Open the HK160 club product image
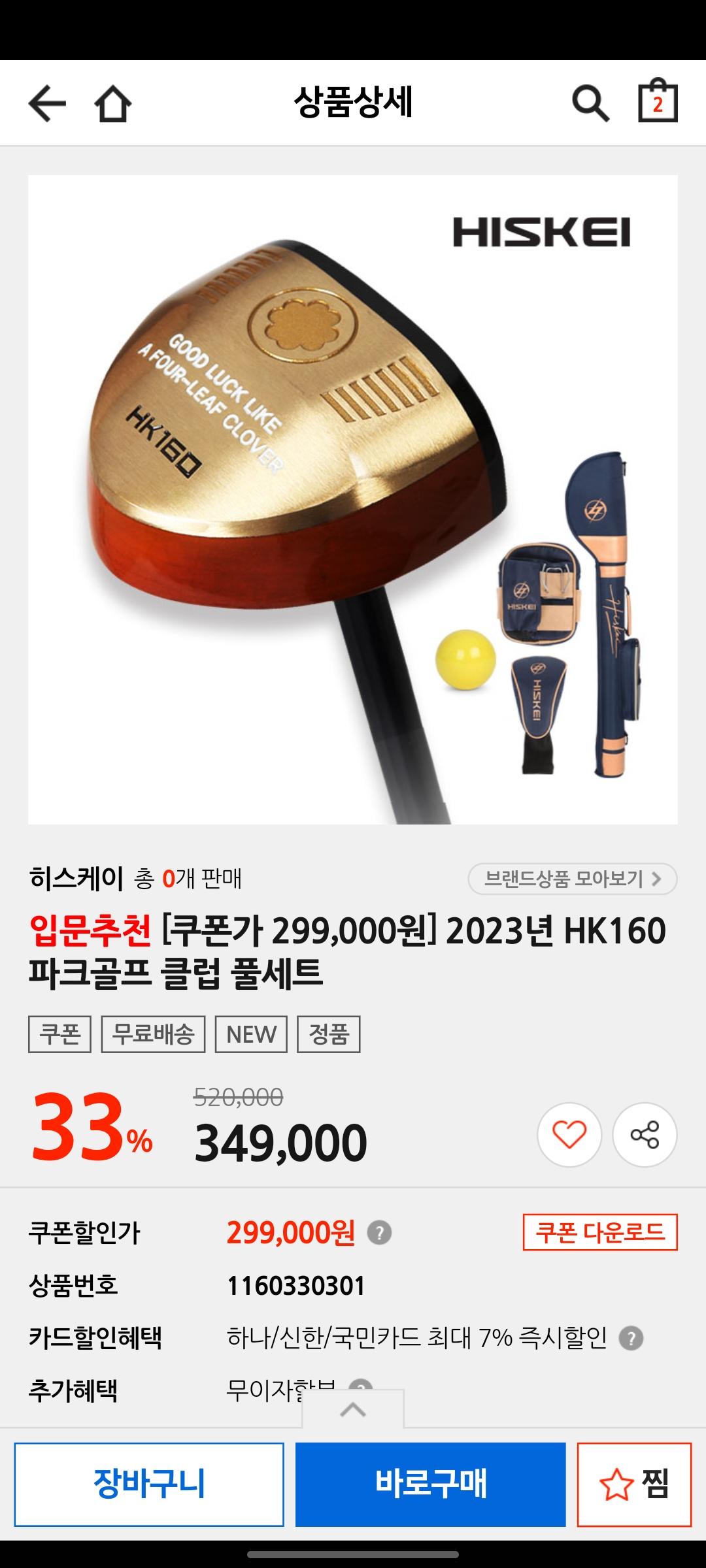Image resolution: width=706 pixels, height=1568 pixels. click(x=352, y=499)
